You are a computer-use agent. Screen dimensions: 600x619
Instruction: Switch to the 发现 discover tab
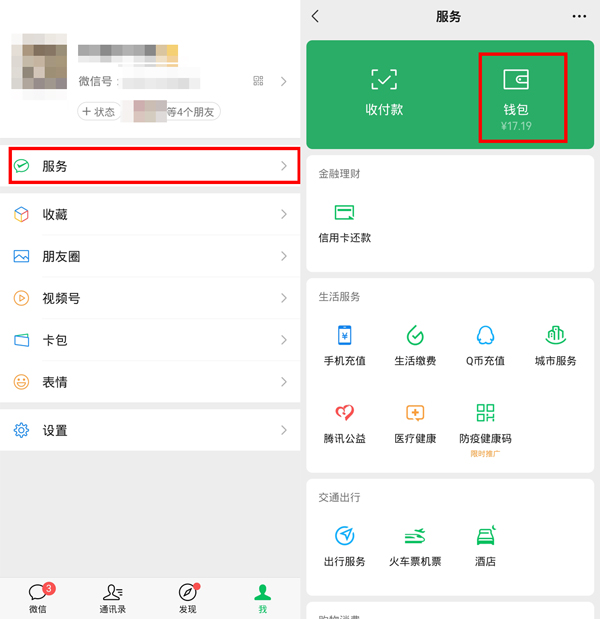[187, 597]
